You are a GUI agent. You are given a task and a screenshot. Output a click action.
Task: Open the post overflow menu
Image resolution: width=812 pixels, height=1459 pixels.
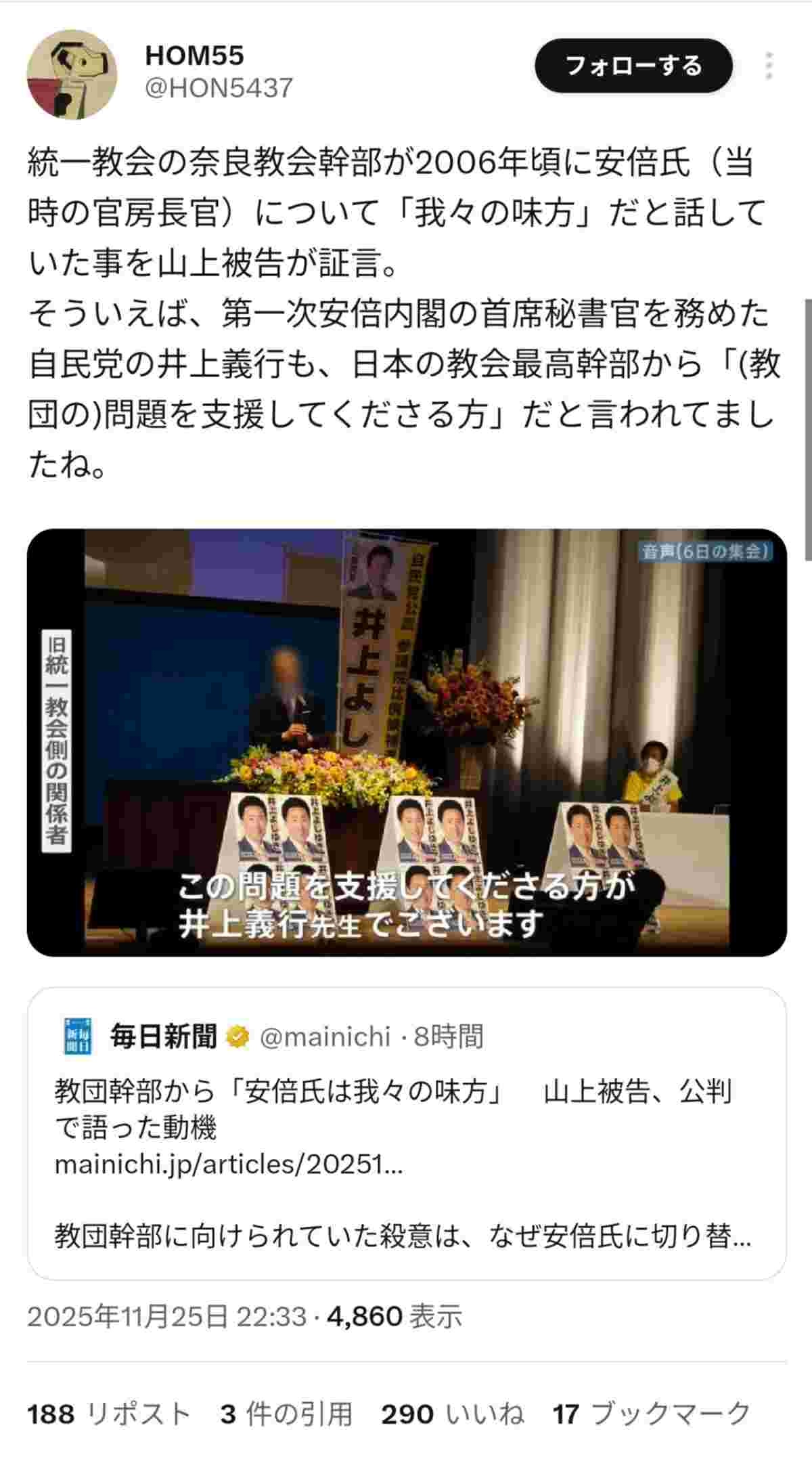pos(769,66)
